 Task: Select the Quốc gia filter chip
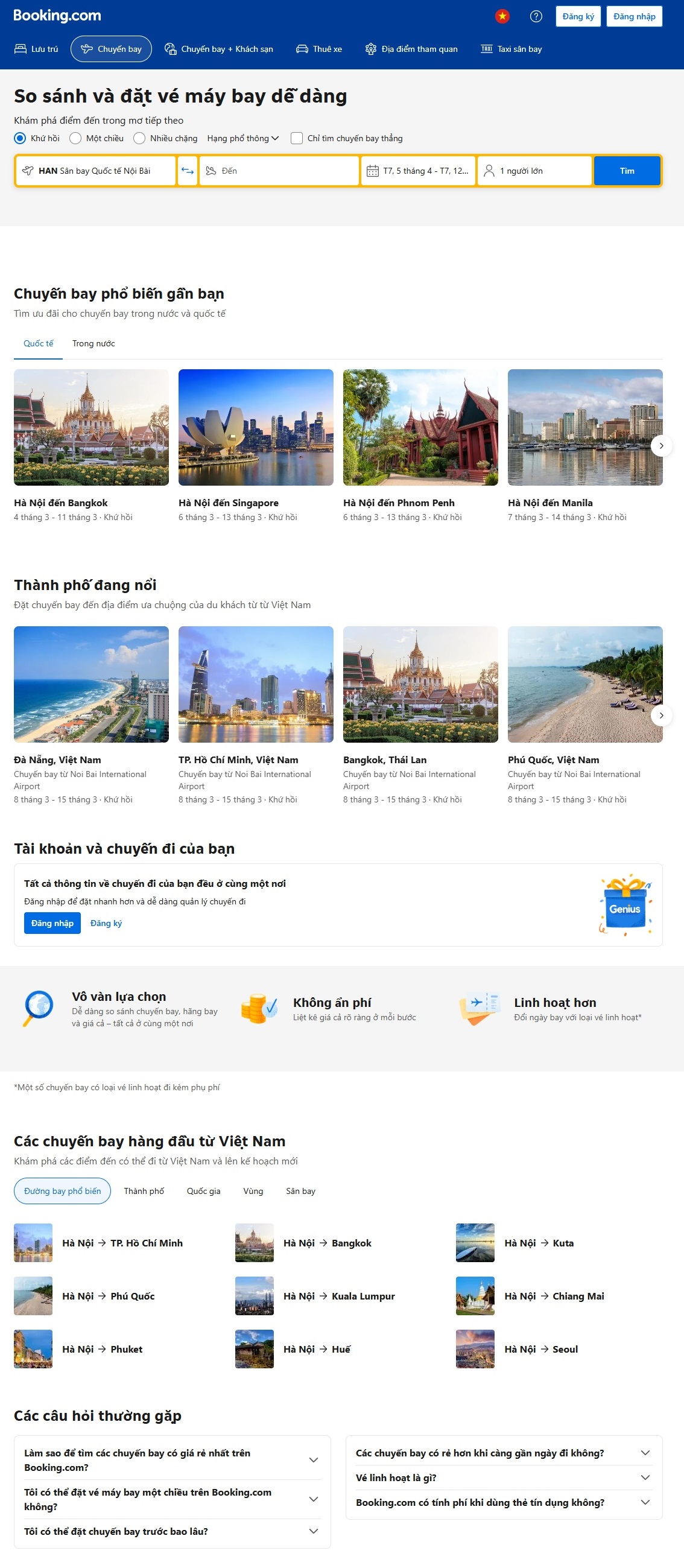pyautogui.click(x=203, y=1190)
